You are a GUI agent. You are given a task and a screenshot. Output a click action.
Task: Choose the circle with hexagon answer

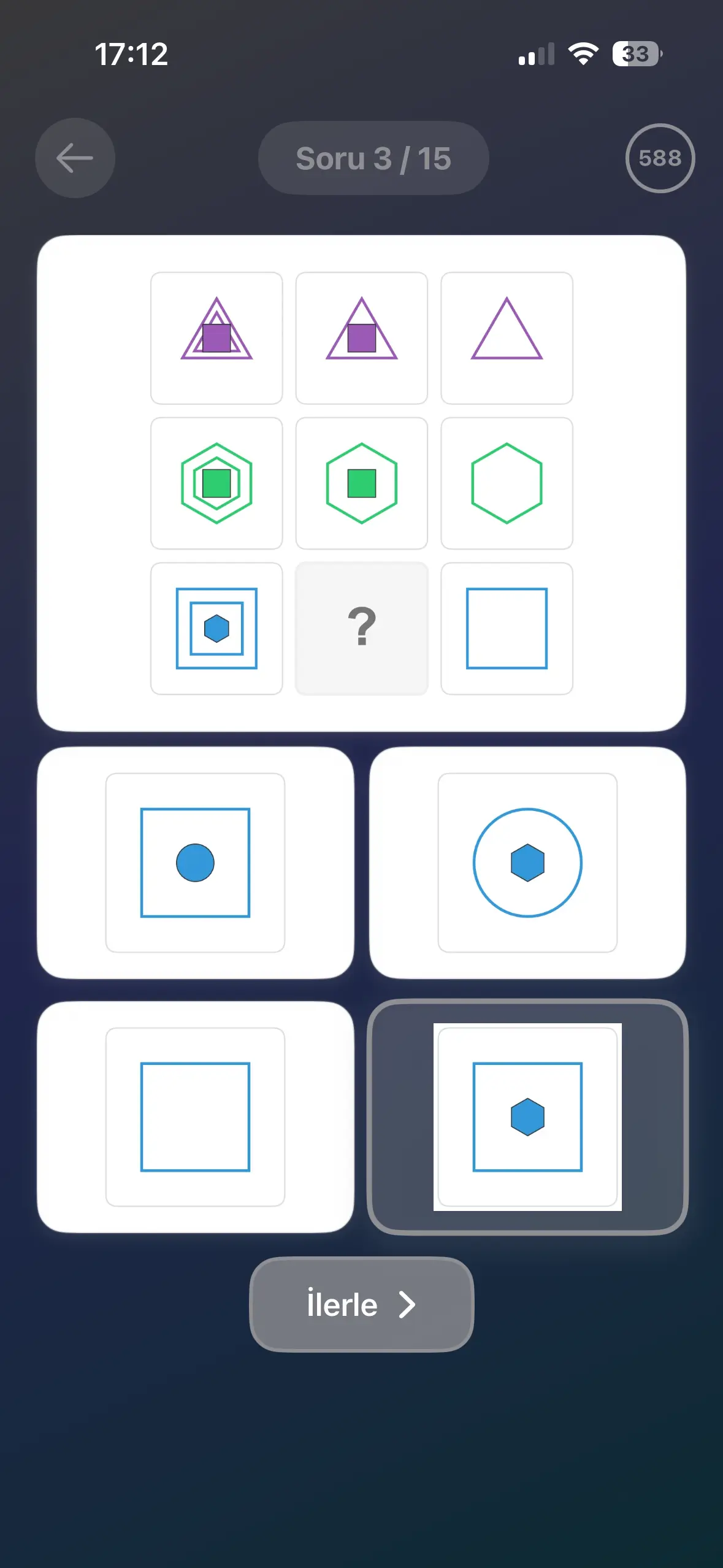coord(527,863)
